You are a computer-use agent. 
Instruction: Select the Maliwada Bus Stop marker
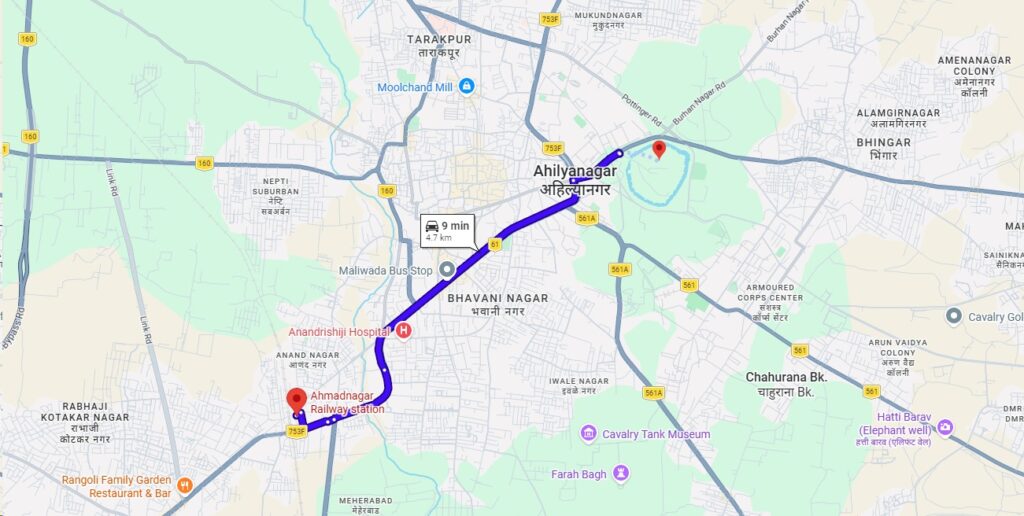pos(447,270)
